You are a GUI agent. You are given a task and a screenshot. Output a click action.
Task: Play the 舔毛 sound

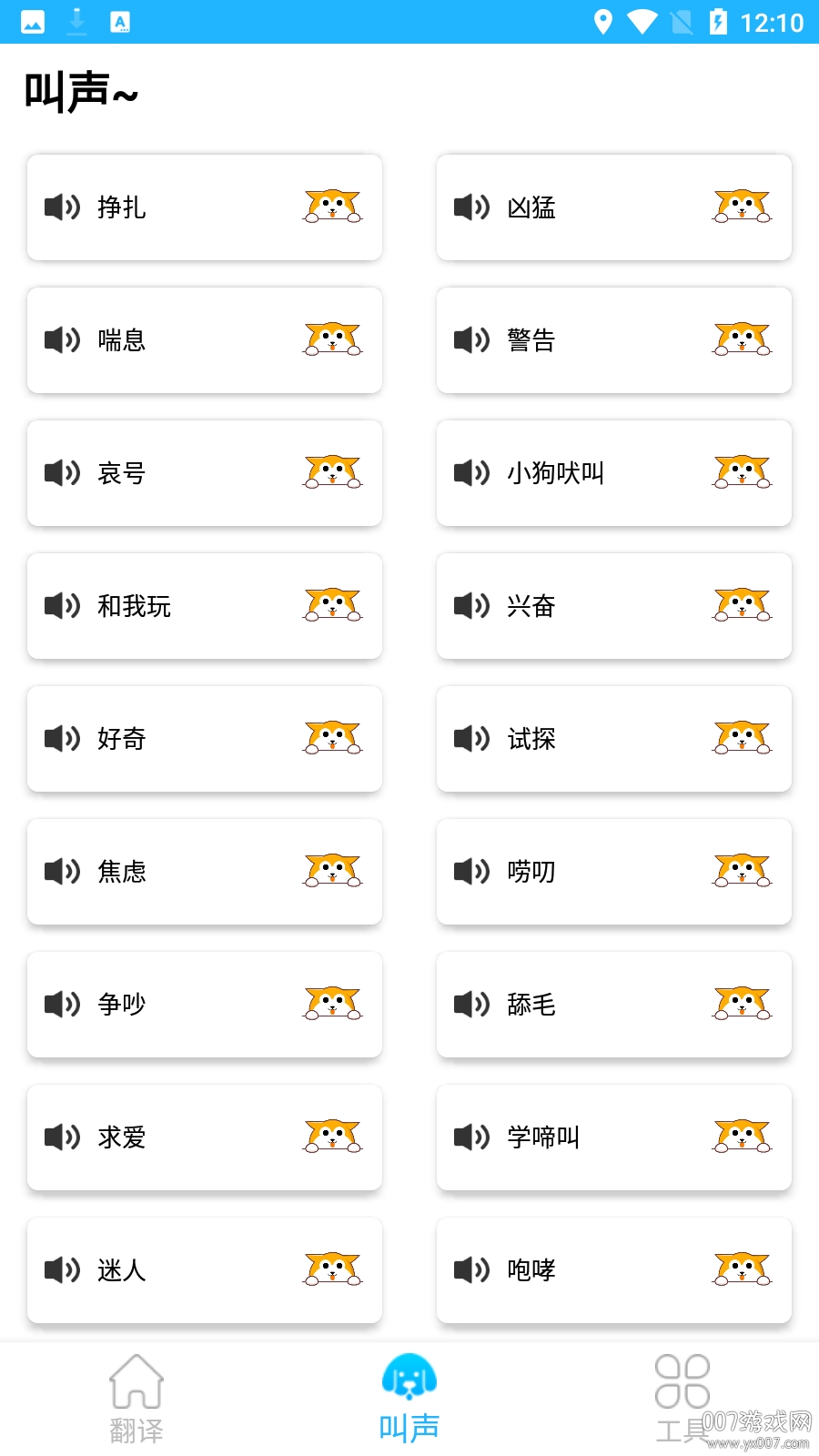click(613, 1005)
